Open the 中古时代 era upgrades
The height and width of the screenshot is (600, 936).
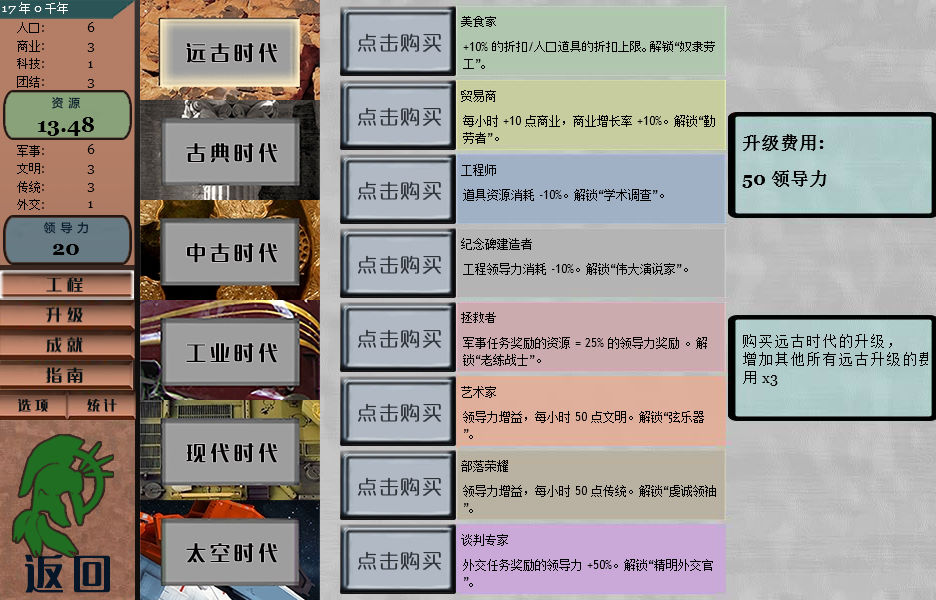(231, 253)
